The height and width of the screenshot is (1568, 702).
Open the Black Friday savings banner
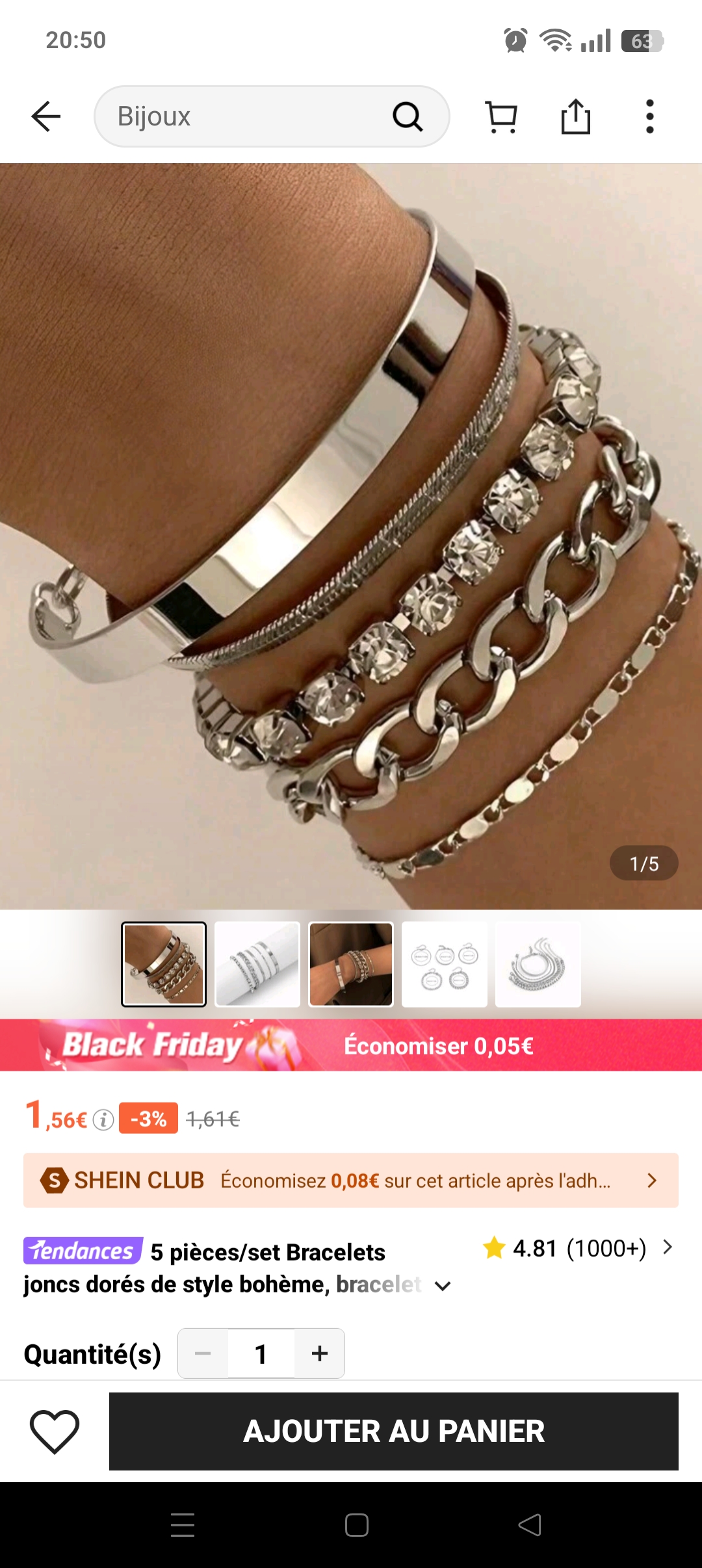[x=351, y=1045]
